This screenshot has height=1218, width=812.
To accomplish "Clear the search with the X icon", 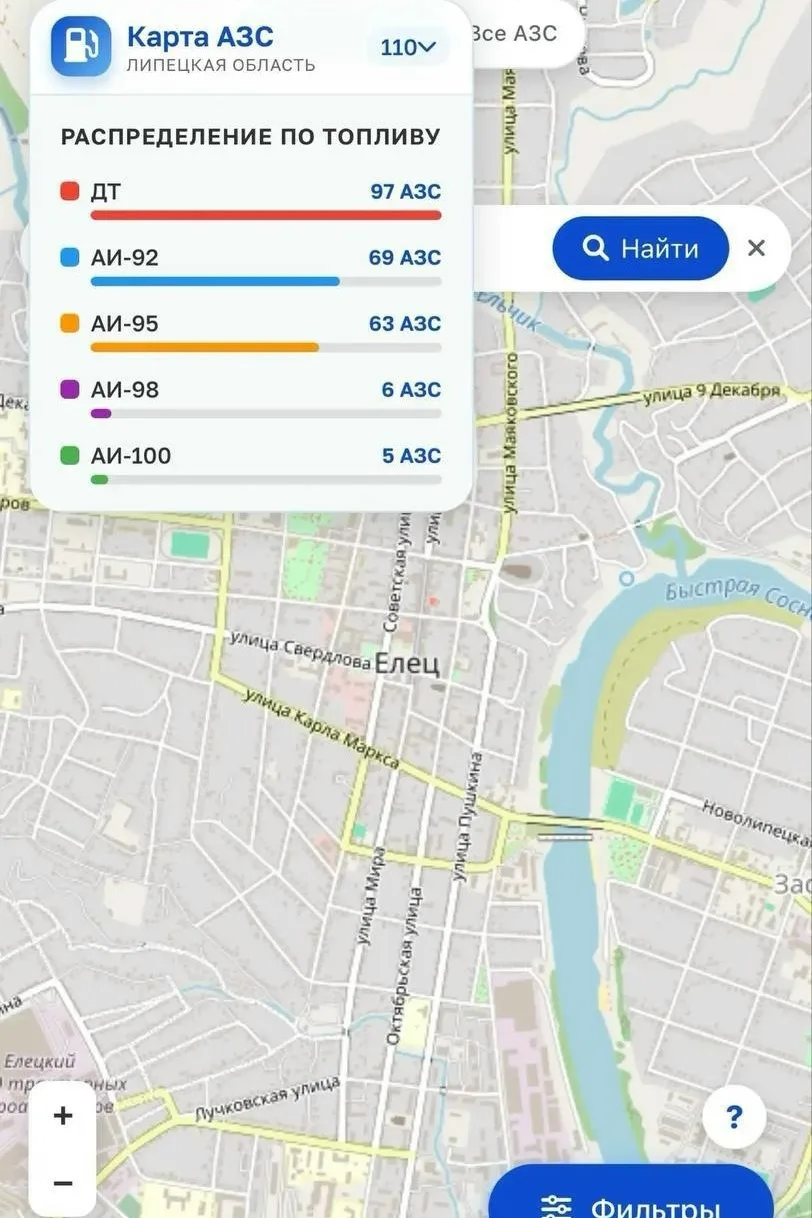I will click(x=756, y=248).
